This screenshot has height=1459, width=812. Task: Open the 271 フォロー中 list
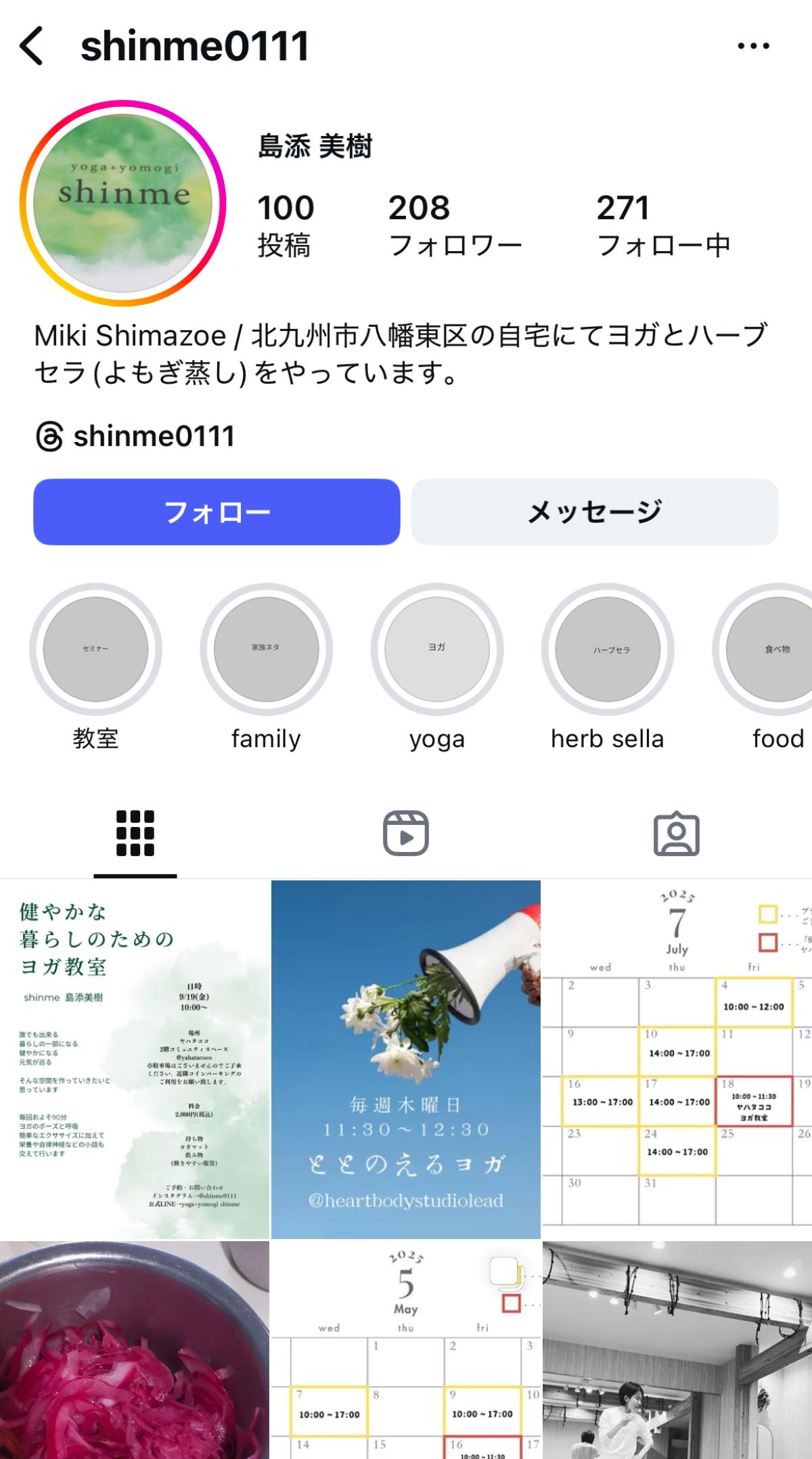click(663, 226)
